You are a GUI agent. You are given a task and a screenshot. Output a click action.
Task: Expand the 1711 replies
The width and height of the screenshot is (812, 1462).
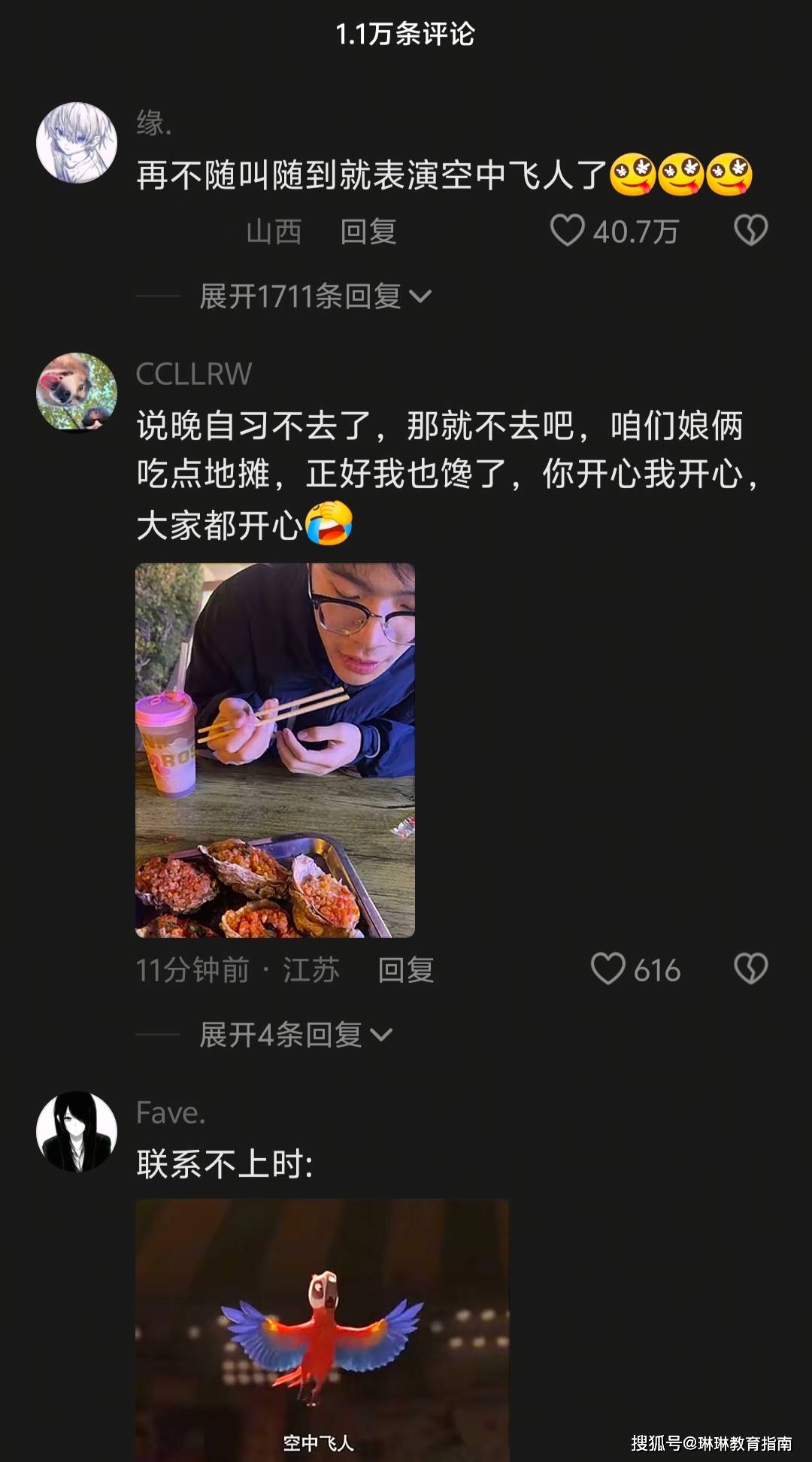(x=314, y=296)
